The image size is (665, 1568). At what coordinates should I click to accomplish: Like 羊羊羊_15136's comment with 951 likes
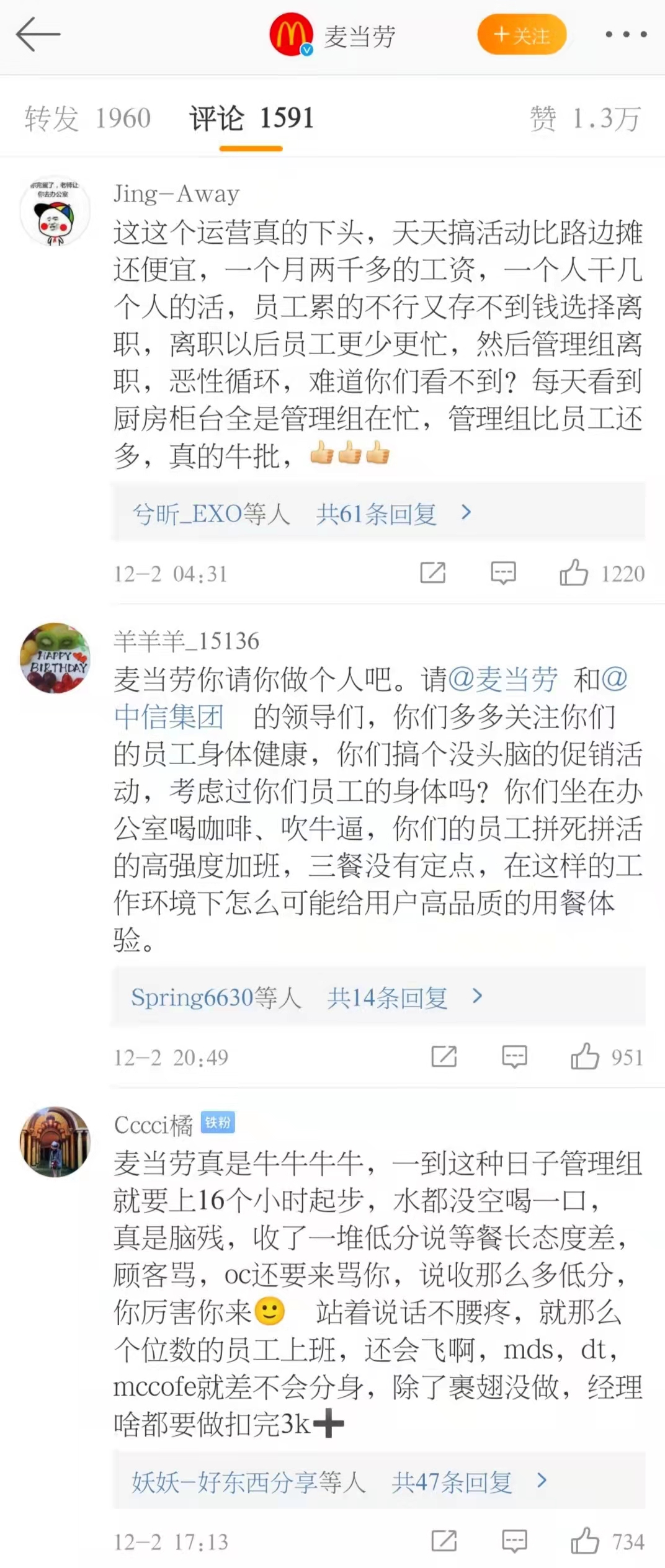[585, 1056]
